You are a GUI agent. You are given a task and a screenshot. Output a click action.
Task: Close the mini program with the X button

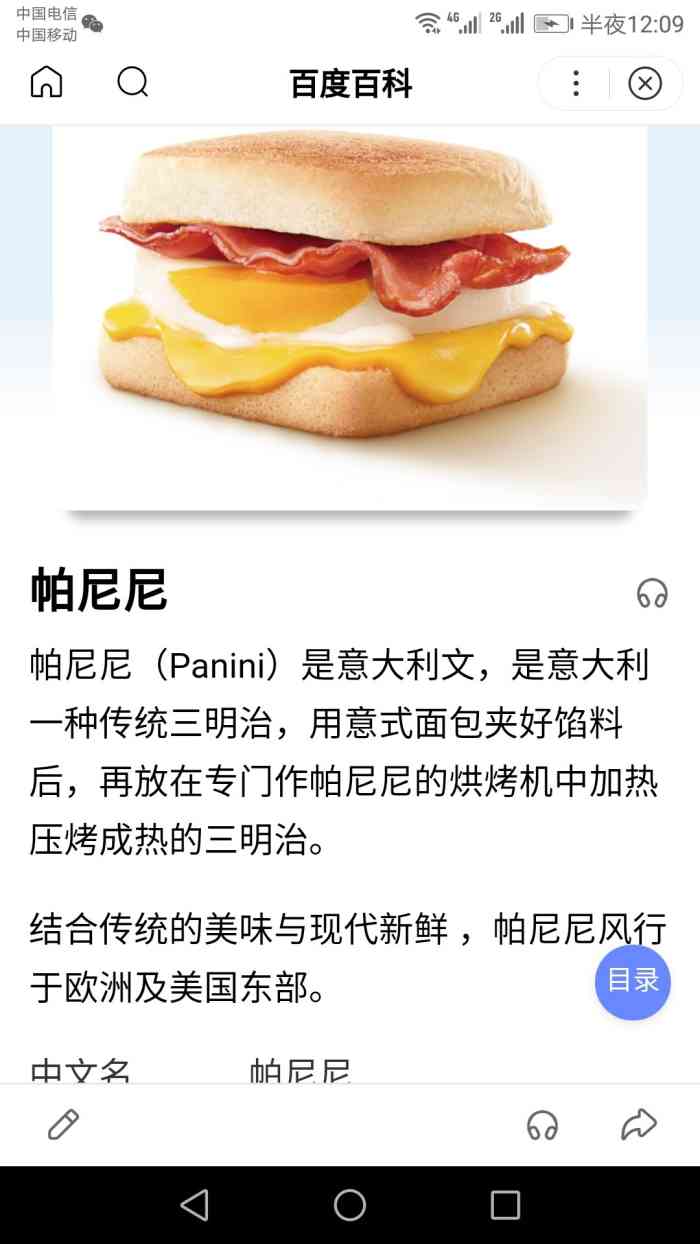pos(645,83)
